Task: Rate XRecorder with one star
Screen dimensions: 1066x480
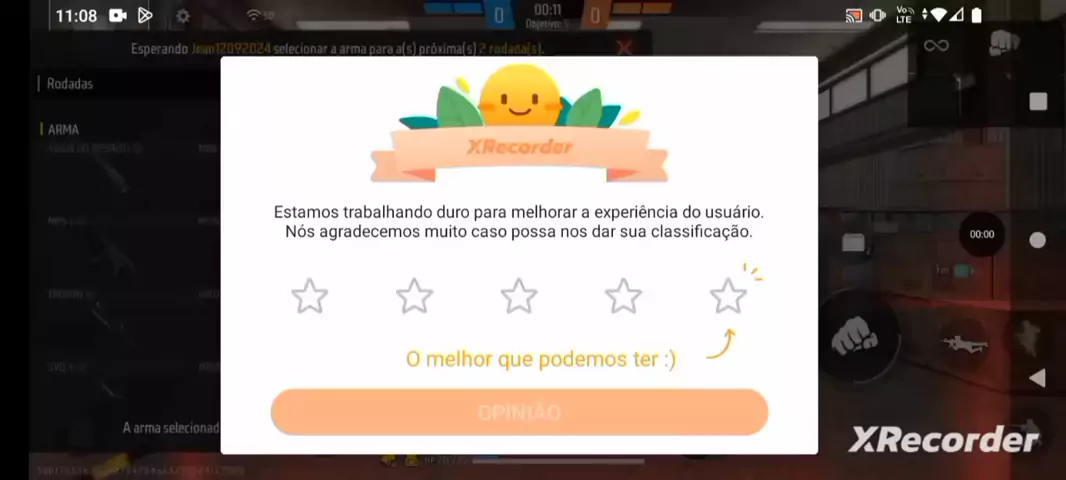Action: point(309,296)
